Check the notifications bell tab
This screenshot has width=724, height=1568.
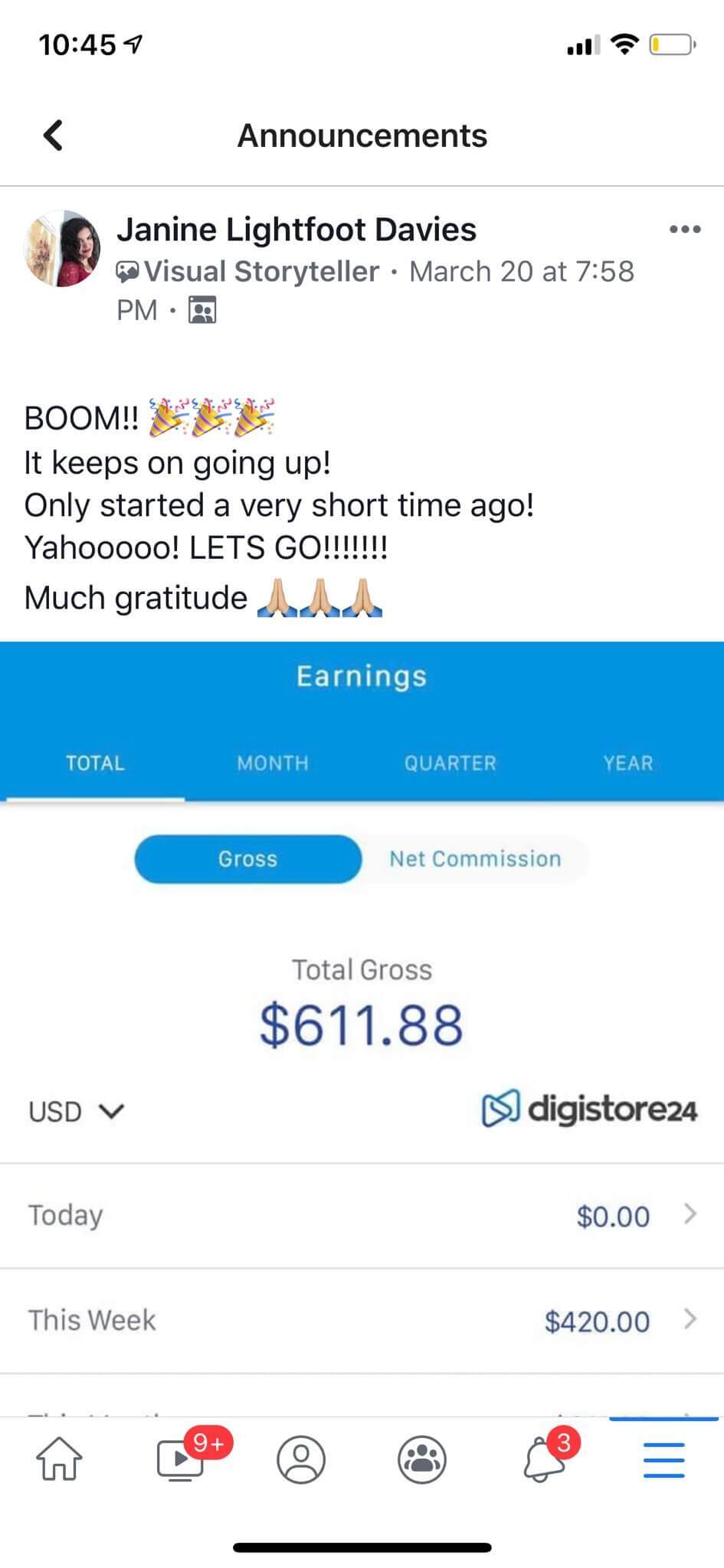(x=543, y=1459)
